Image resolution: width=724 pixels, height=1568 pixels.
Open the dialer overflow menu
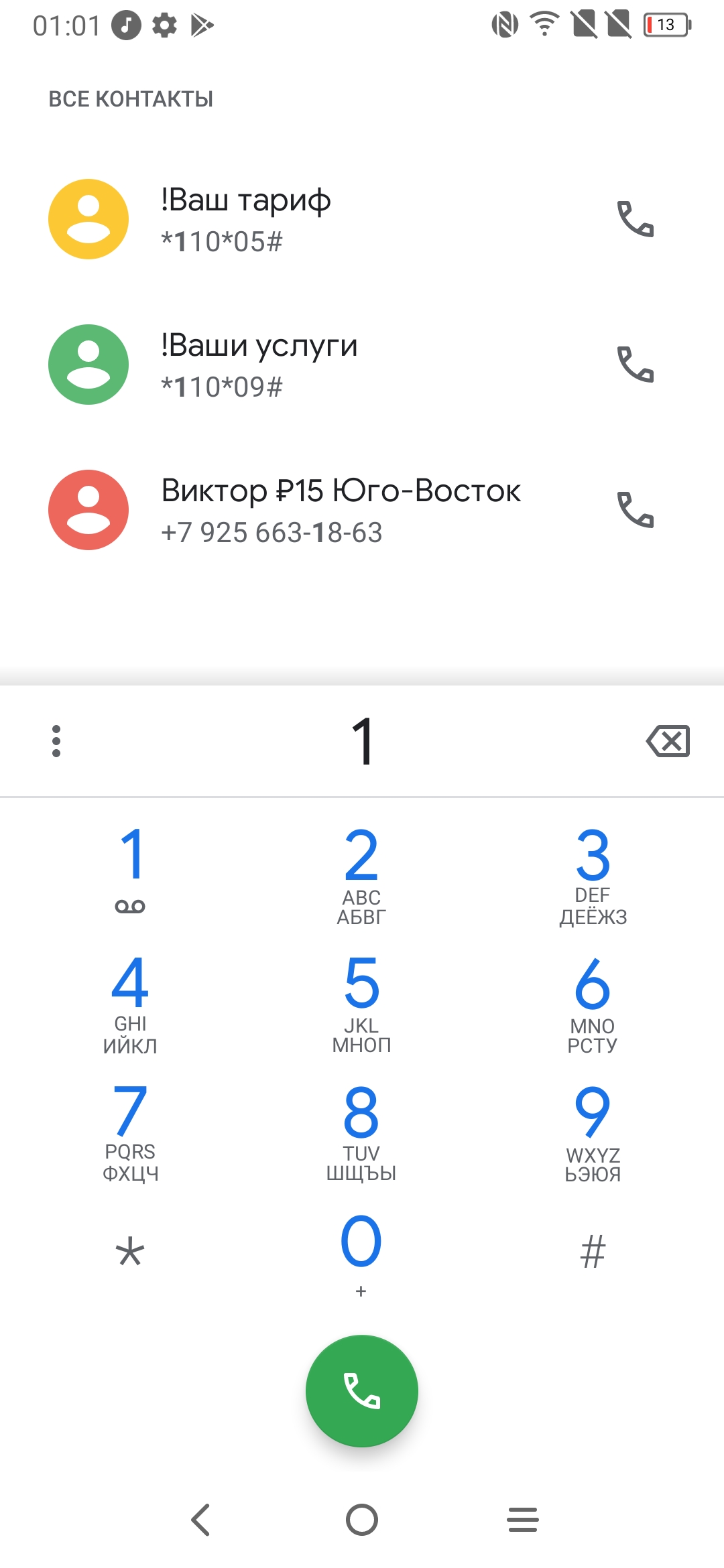56,741
